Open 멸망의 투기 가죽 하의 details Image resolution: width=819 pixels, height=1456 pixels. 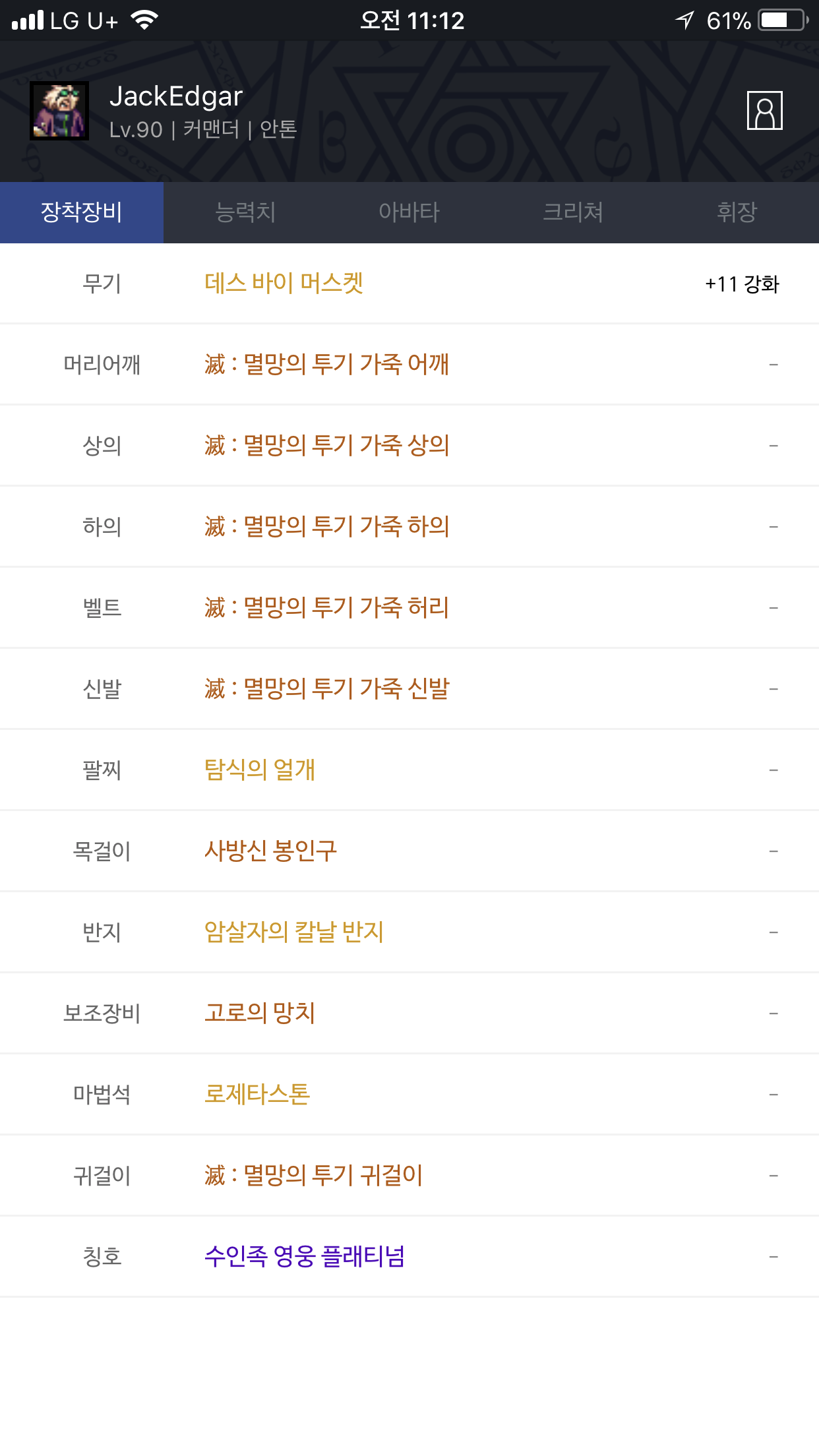(326, 527)
